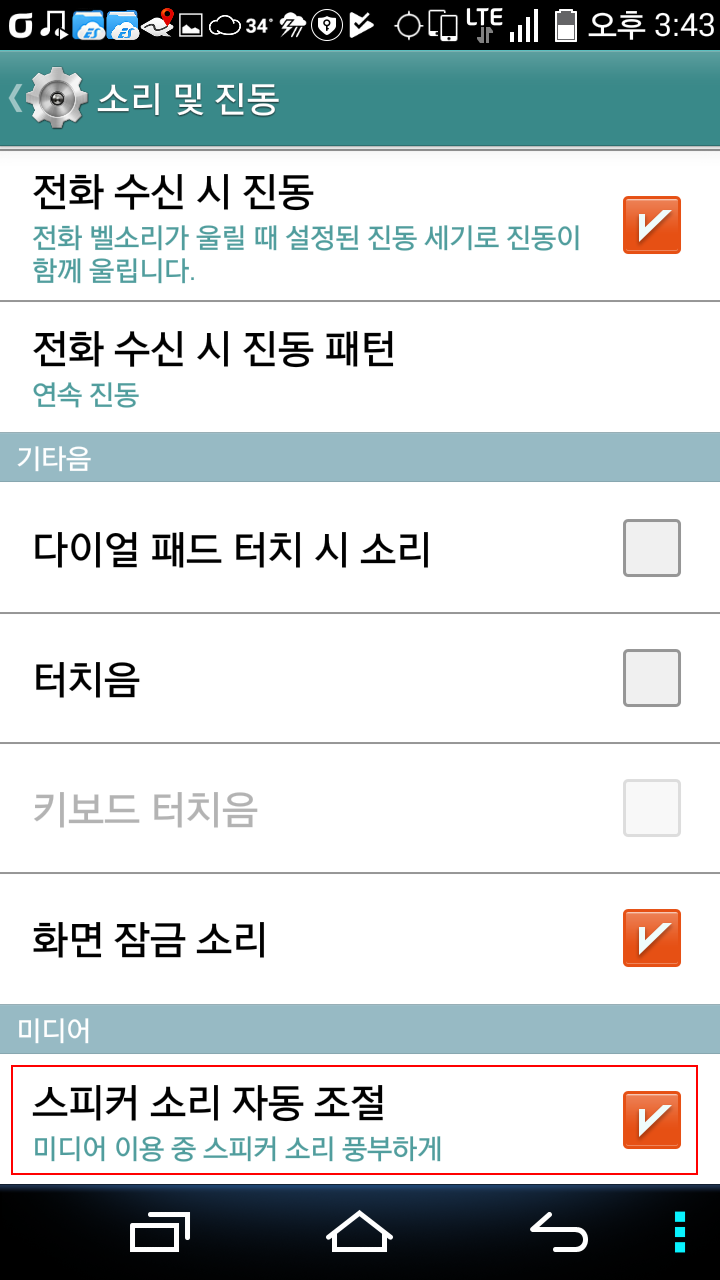Disable 화면 잠금 소리

click(652, 938)
